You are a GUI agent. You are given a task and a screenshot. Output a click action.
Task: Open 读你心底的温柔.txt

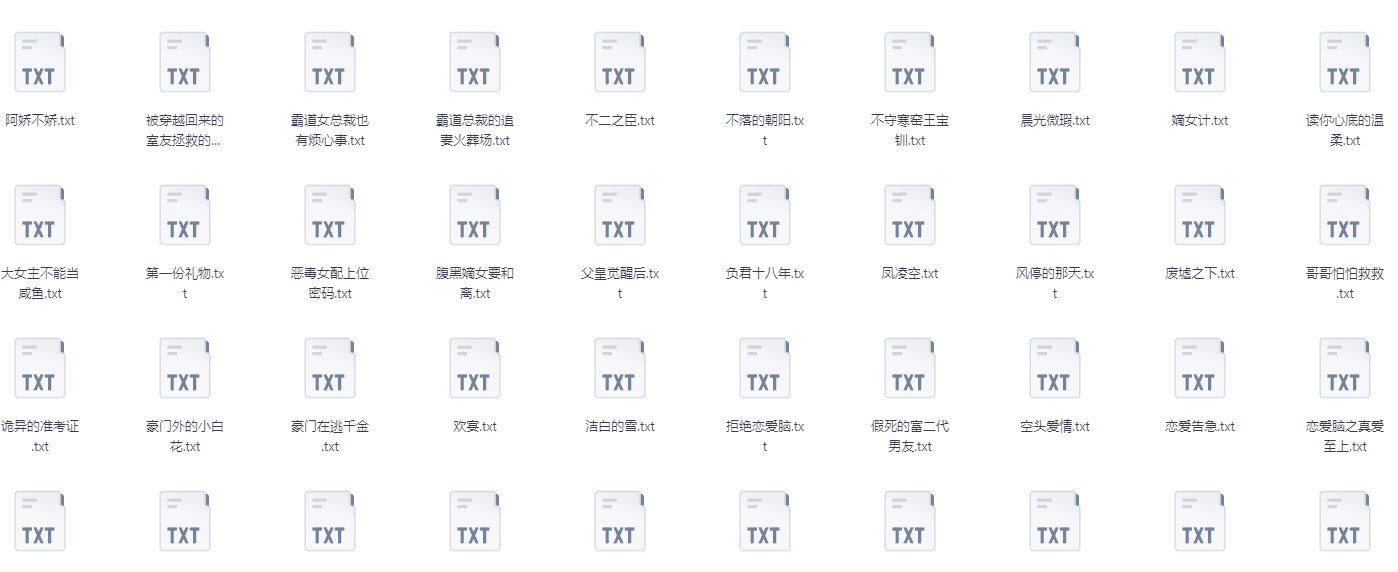(1345, 64)
